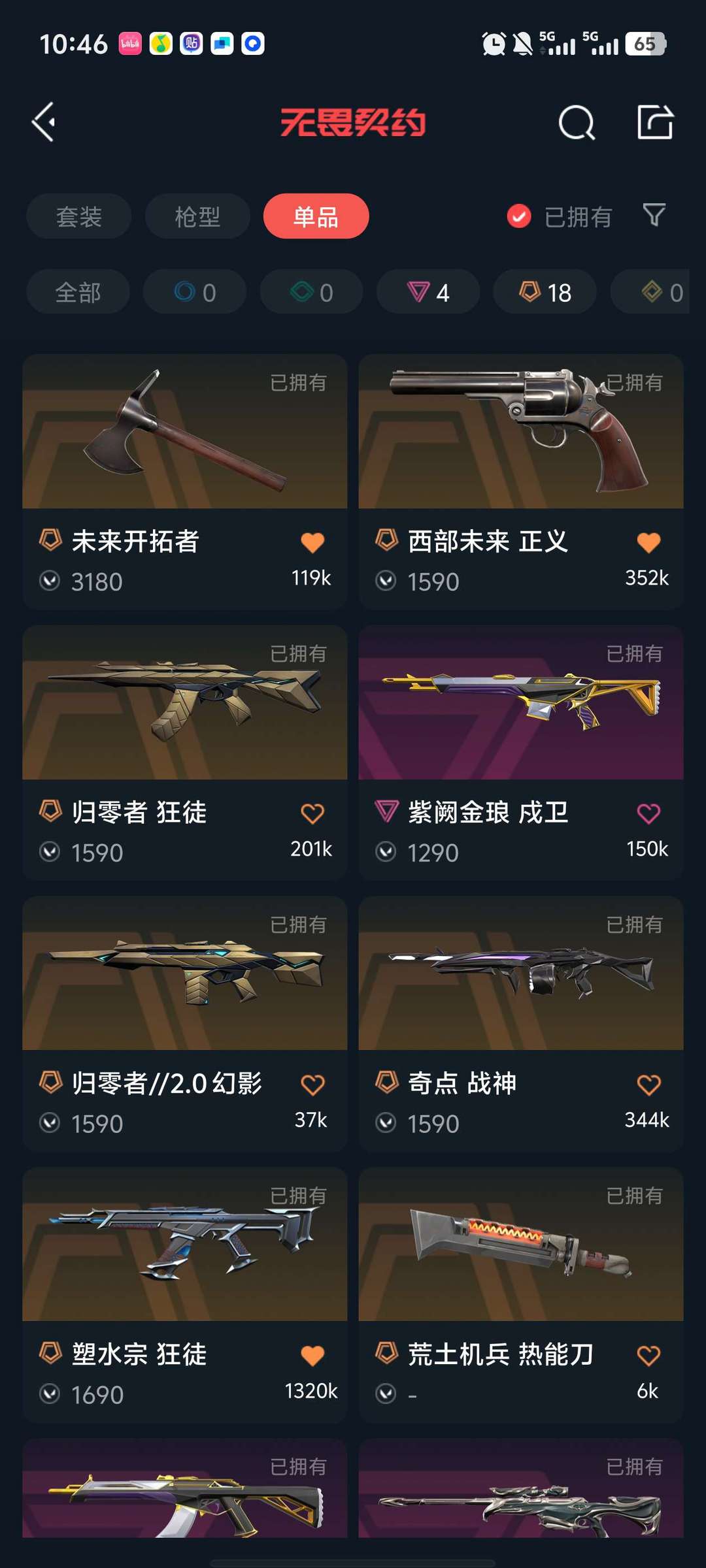The height and width of the screenshot is (1568, 706).
Task: Open the 塑水宗 狂徒 skin card
Action: point(184,1296)
